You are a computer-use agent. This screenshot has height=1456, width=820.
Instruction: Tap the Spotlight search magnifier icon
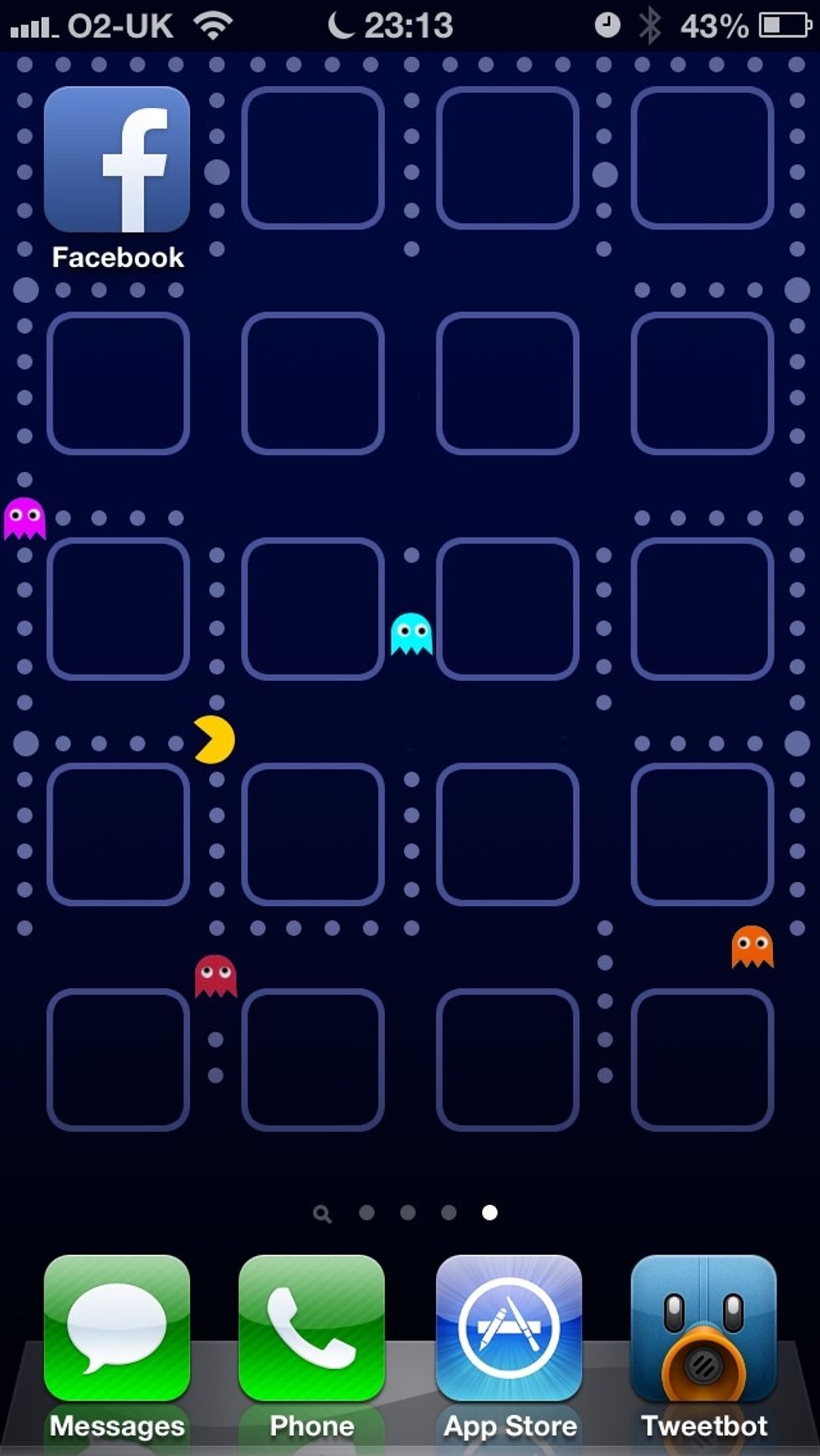pos(323,1215)
